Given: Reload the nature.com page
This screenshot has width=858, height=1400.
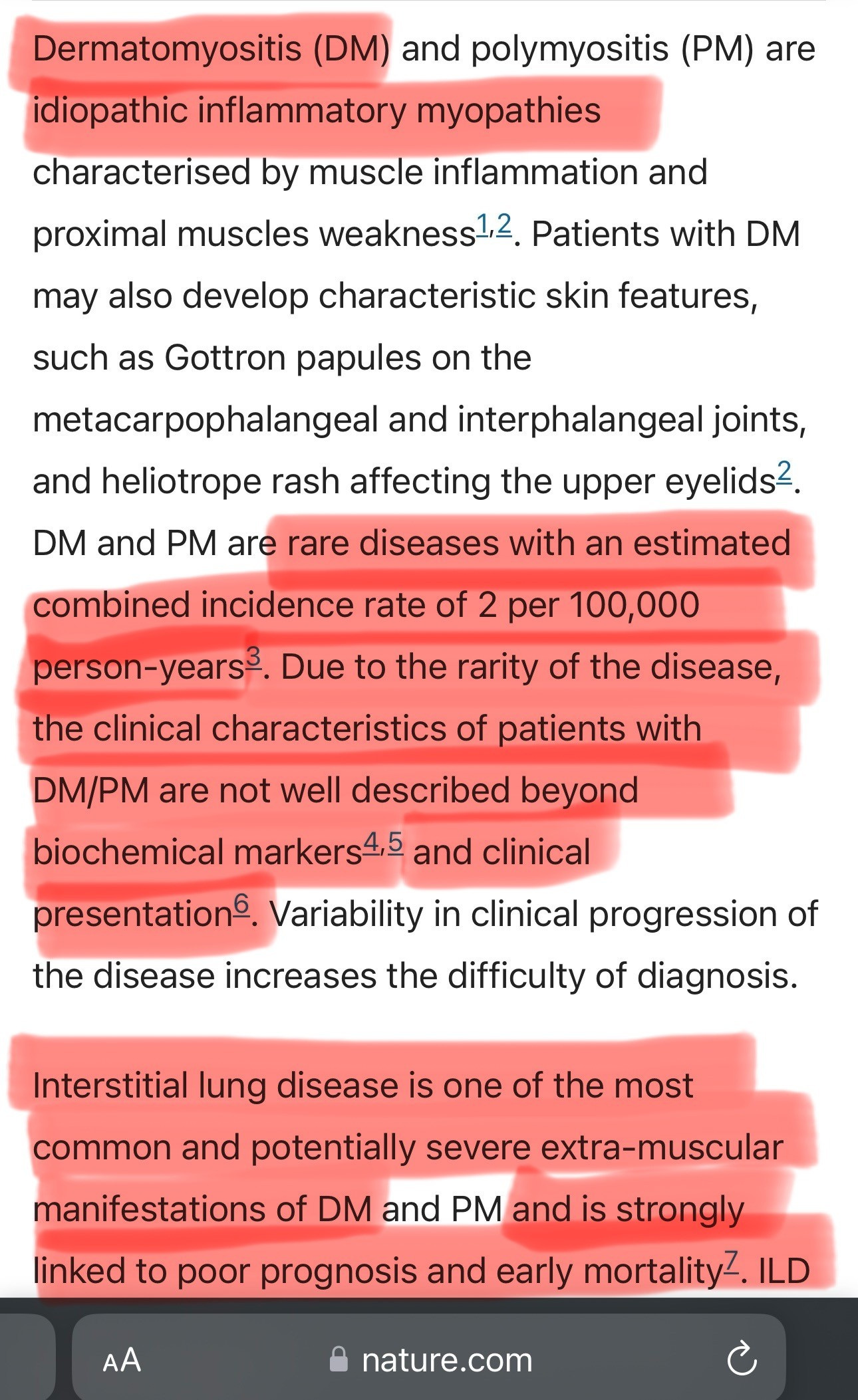Looking at the screenshot, I should tap(742, 1360).
